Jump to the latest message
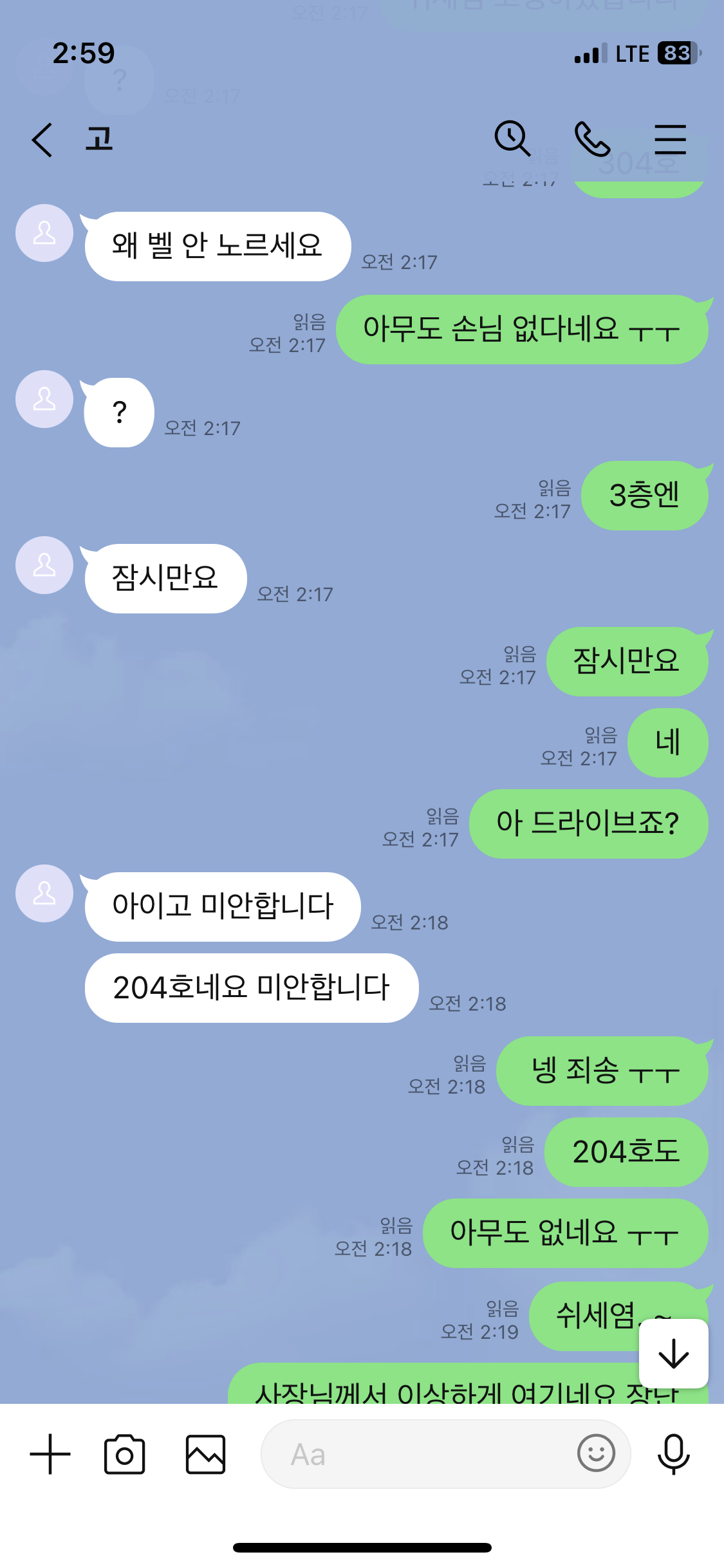 click(x=673, y=1353)
